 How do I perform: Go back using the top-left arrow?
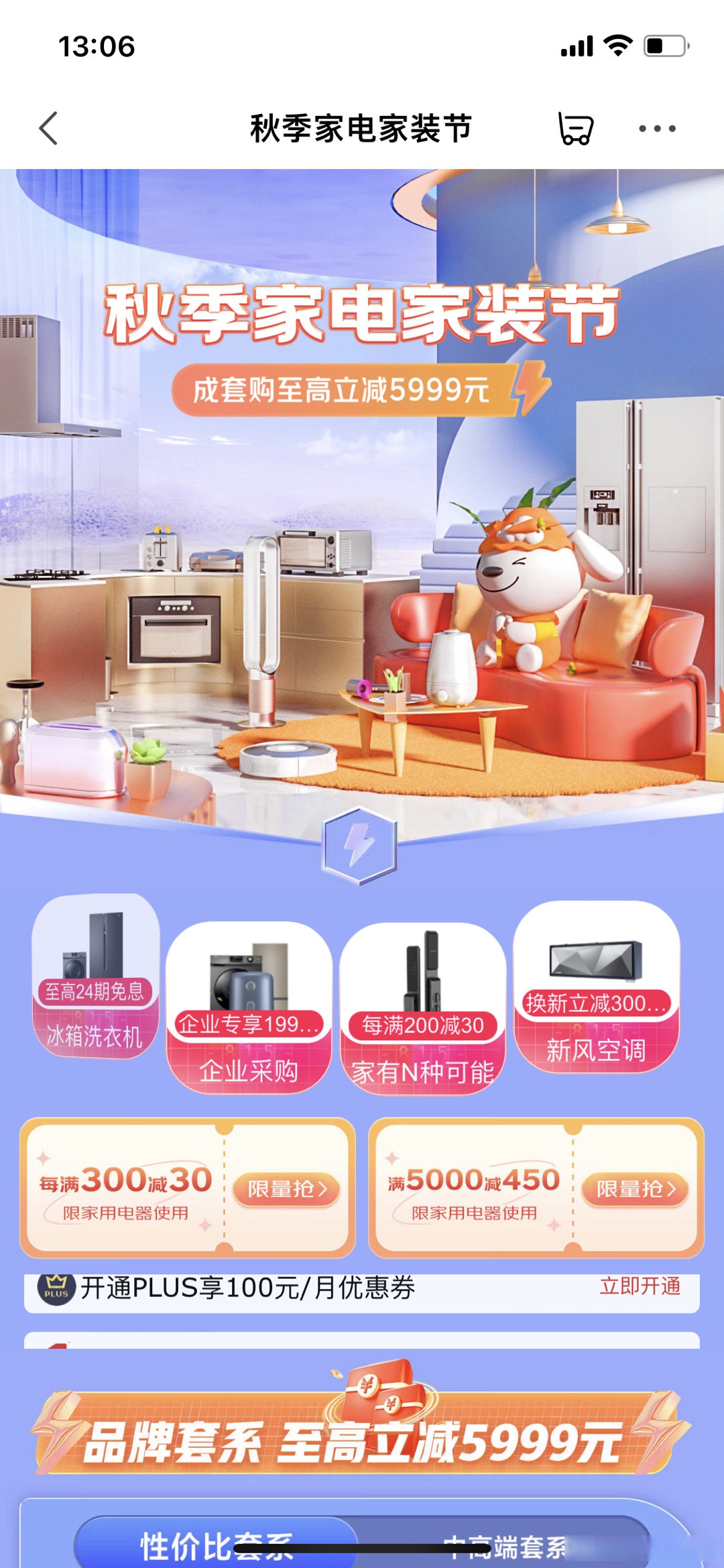click(x=49, y=128)
